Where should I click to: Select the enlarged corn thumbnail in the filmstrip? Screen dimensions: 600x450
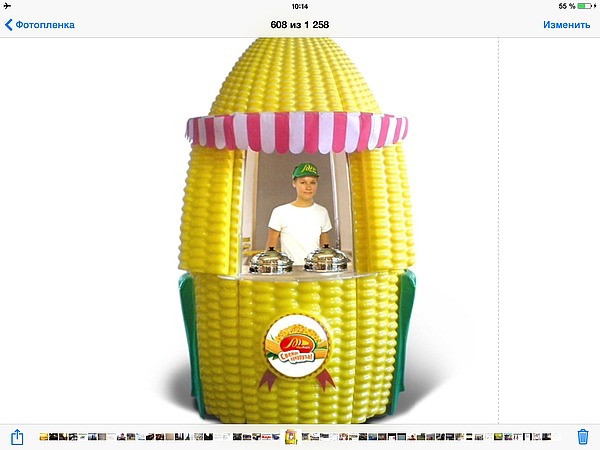[x=292, y=436]
